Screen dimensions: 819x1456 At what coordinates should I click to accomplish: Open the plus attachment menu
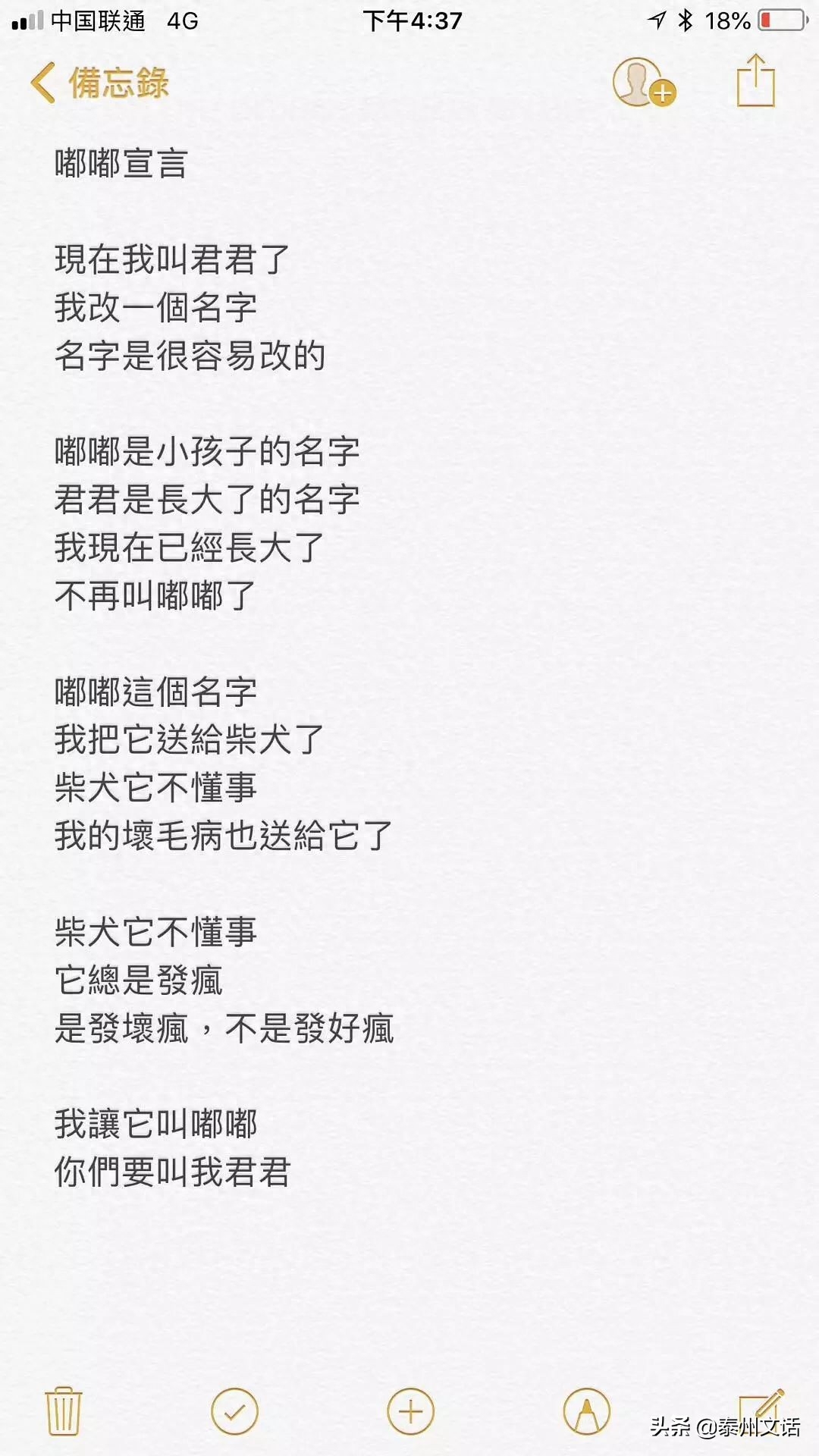click(x=410, y=1411)
